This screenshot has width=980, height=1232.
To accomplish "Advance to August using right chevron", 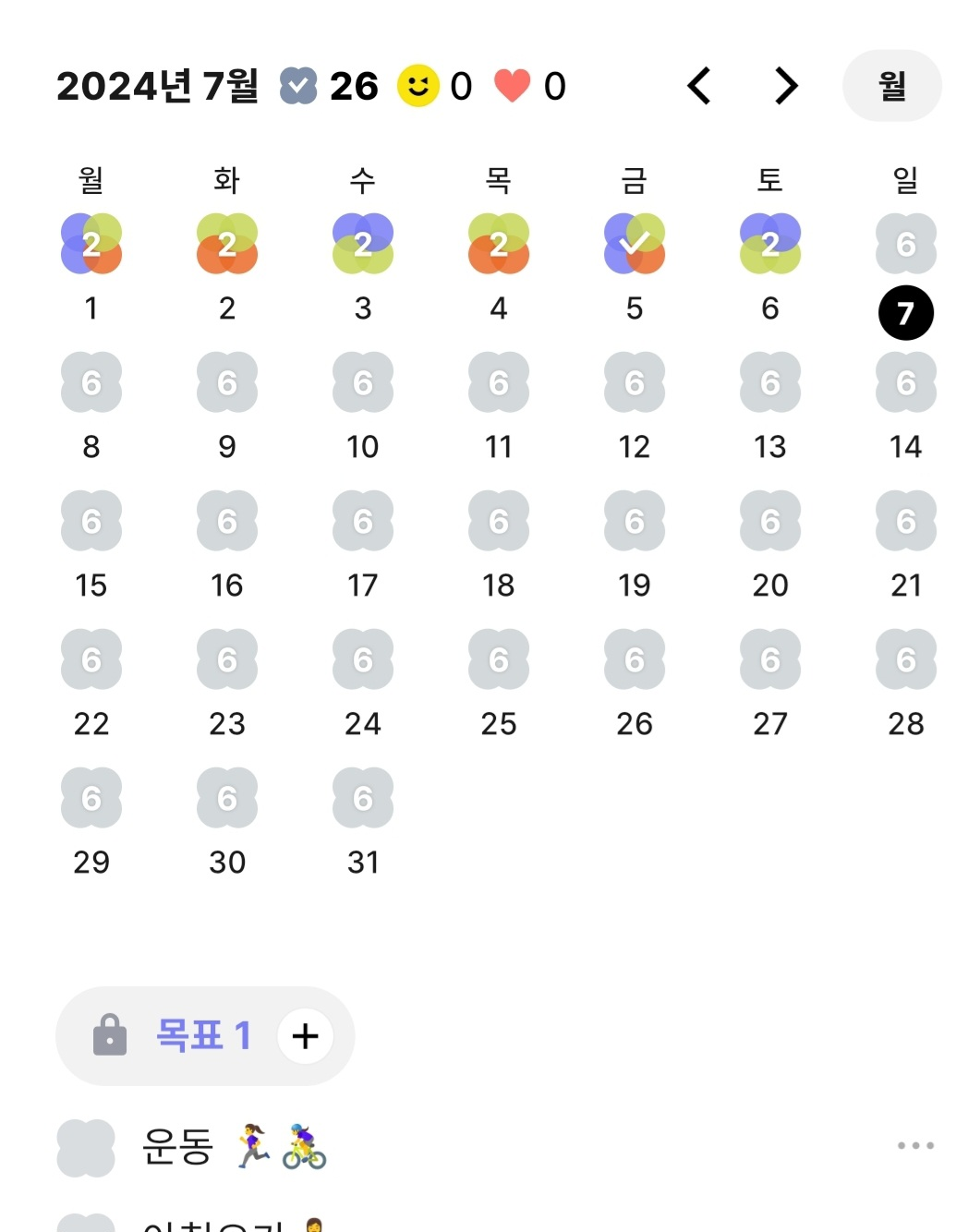I will [785, 85].
